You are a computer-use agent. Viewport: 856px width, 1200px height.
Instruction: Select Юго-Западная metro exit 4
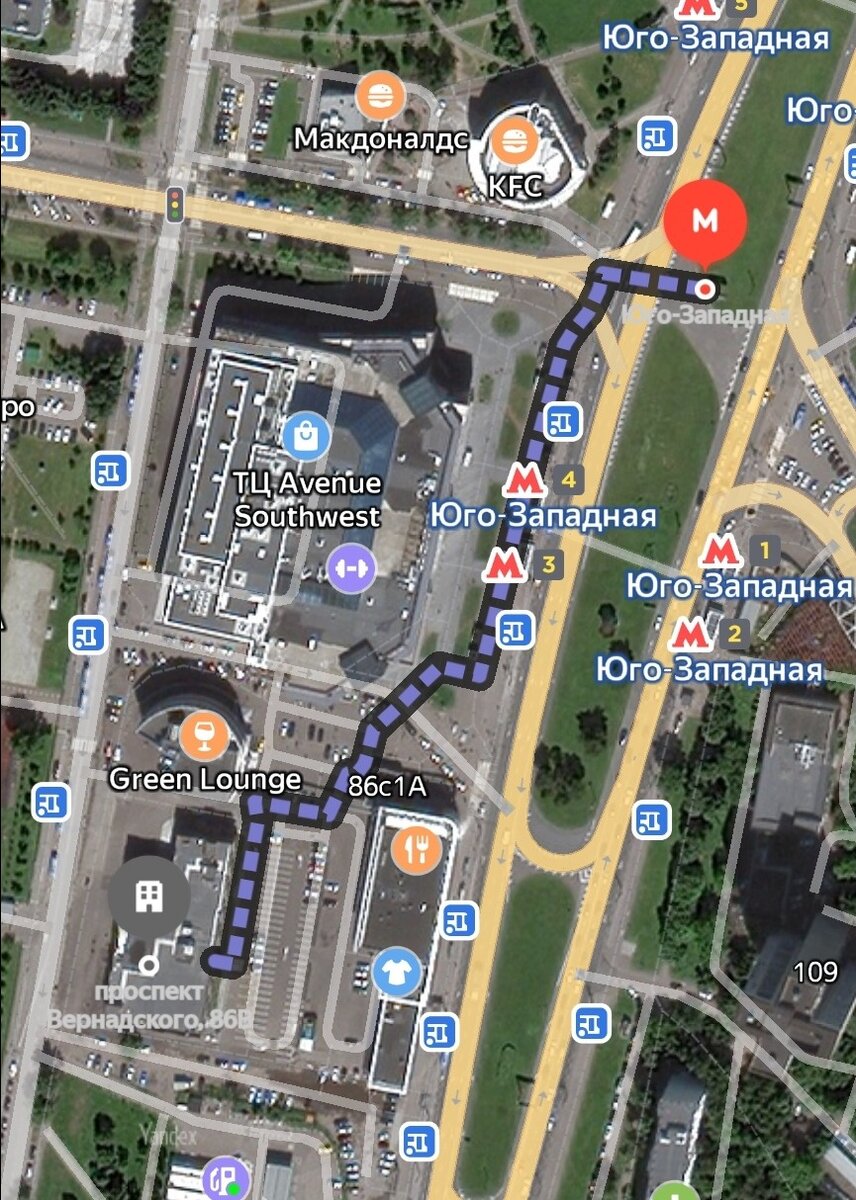point(524,480)
